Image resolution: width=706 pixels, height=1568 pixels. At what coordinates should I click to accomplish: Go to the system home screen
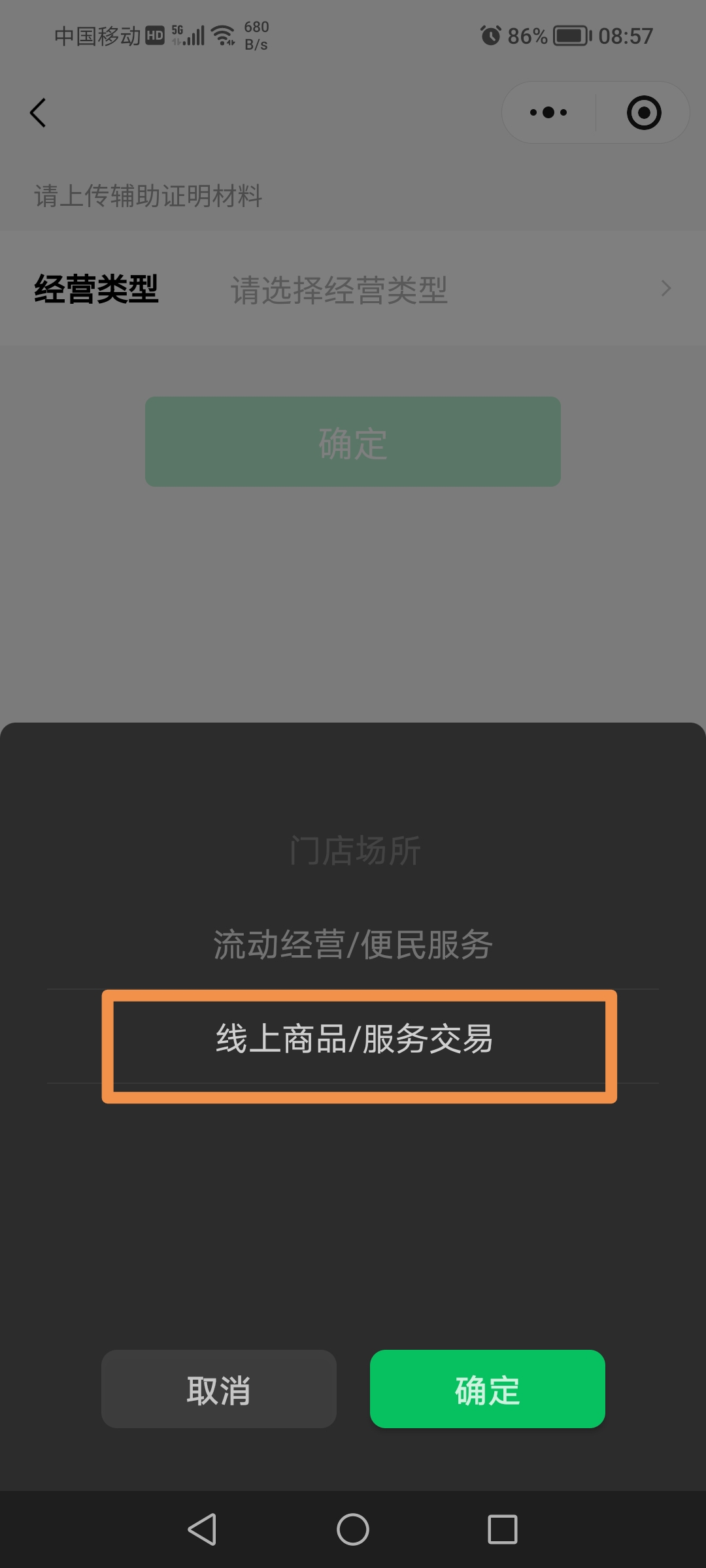pyautogui.click(x=353, y=1529)
